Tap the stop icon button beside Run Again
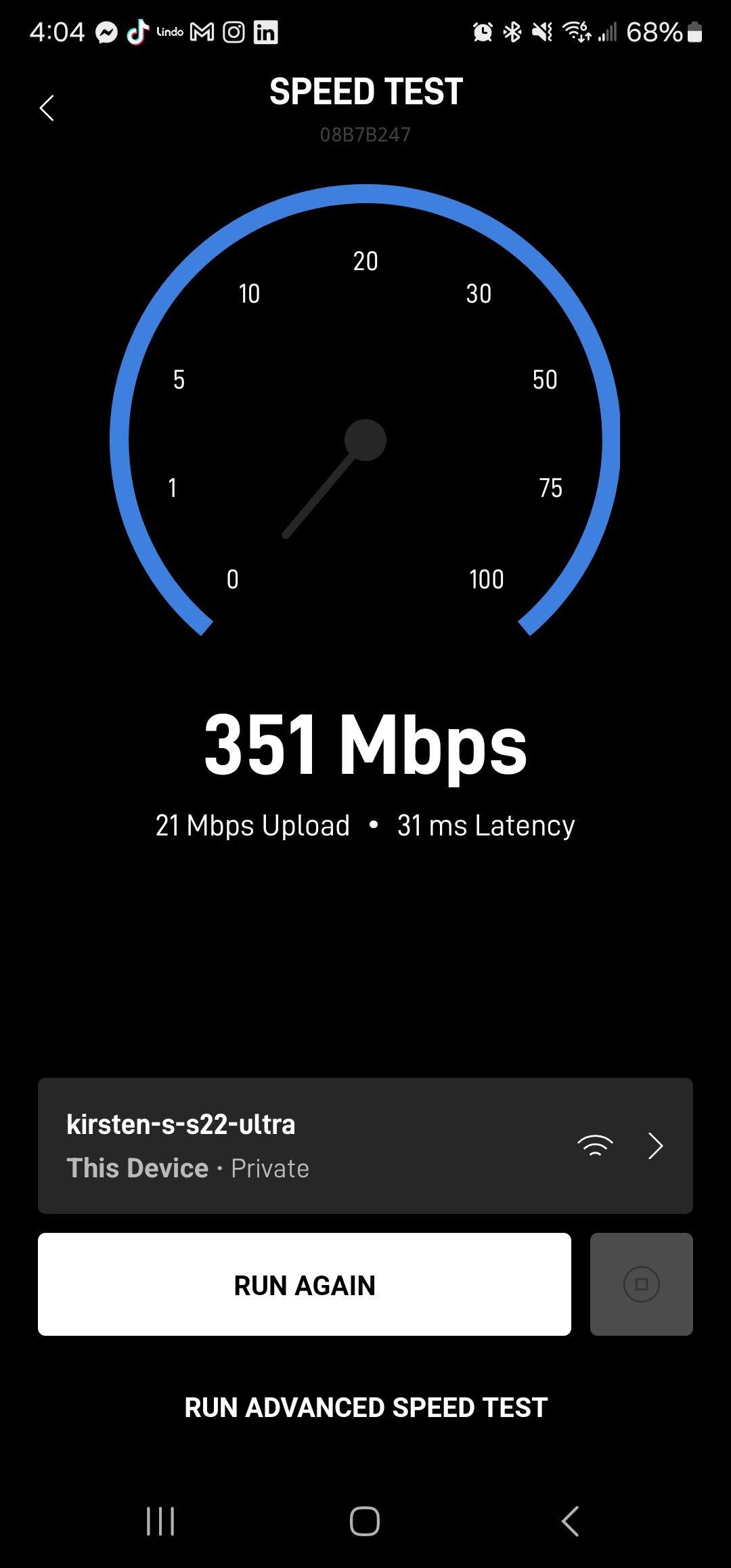 coord(641,1284)
